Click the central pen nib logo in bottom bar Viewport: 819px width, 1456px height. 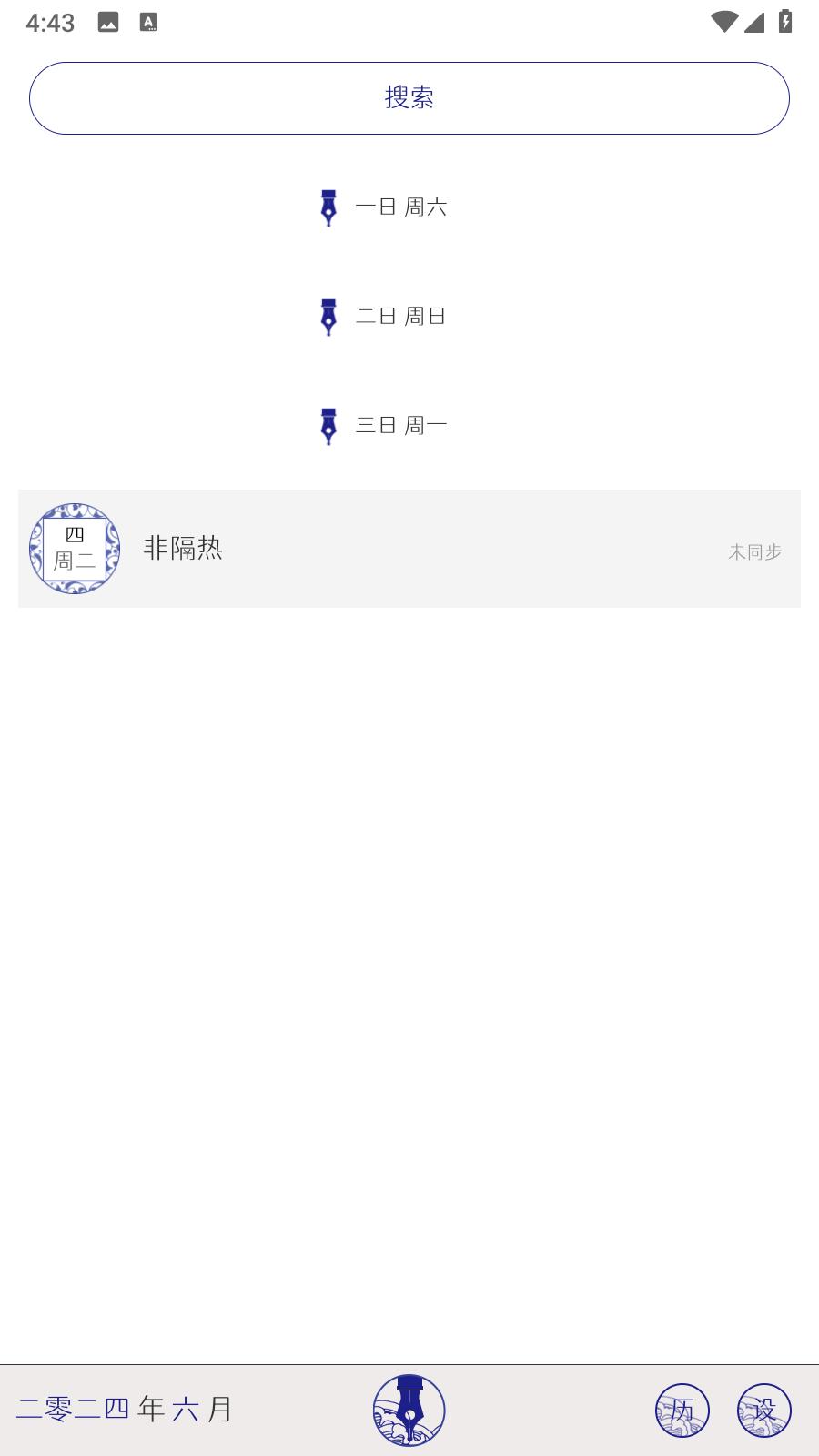(x=409, y=1409)
